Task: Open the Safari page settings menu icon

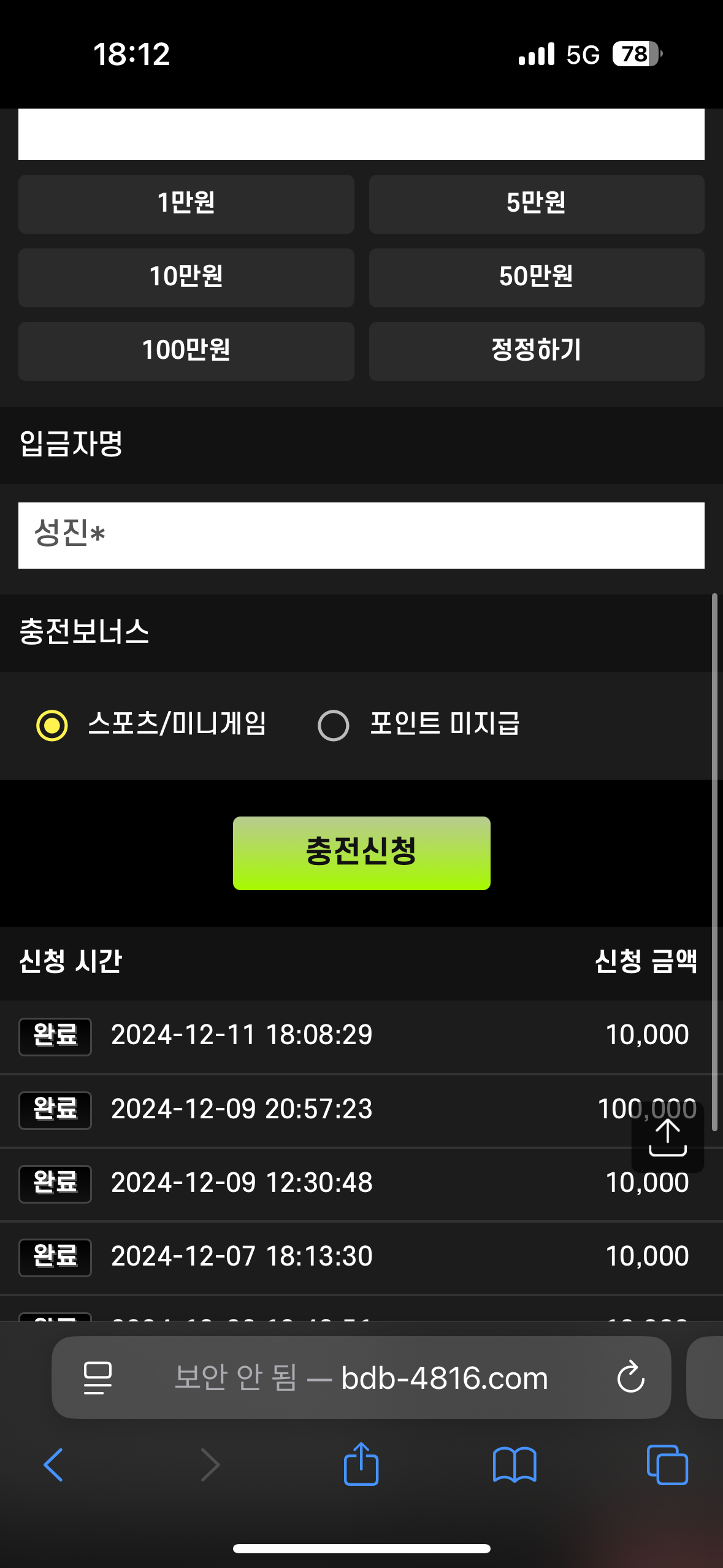Action: [98, 1378]
